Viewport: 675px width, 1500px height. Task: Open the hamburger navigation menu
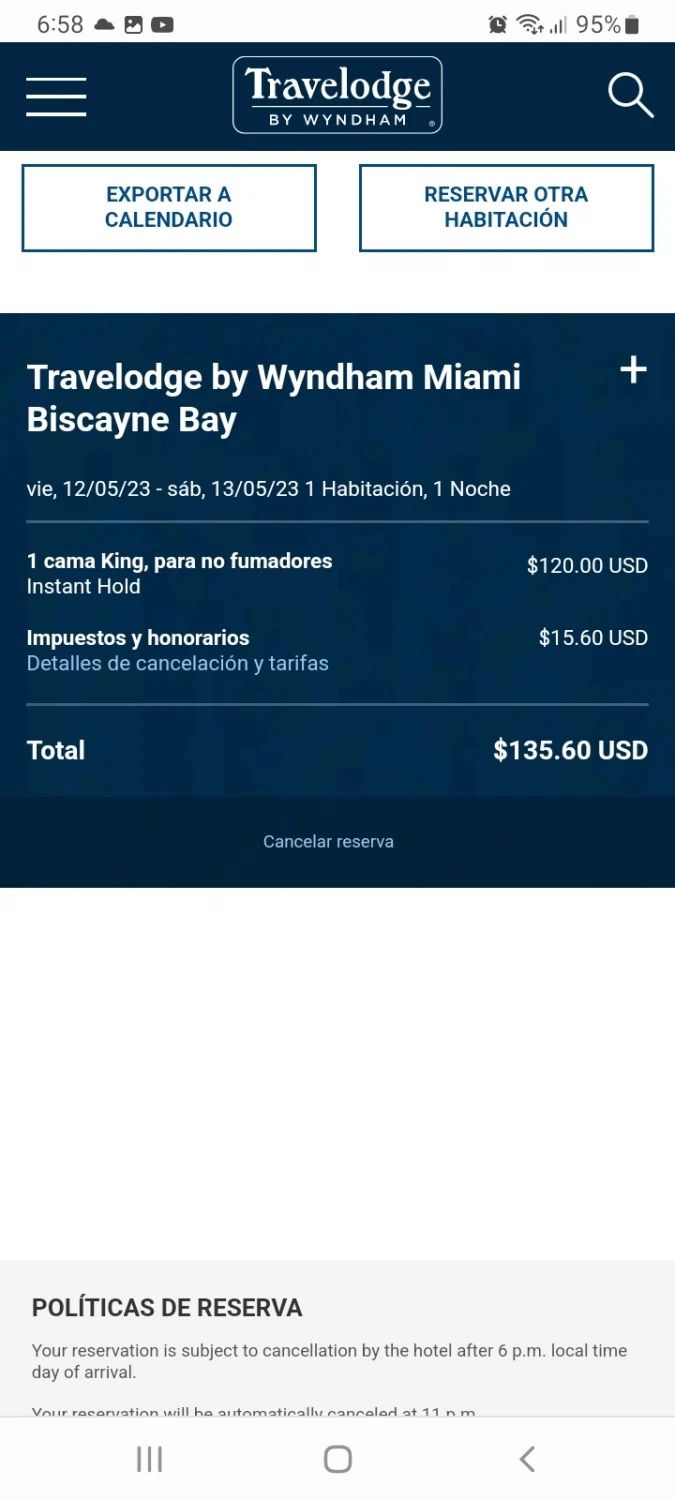click(x=56, y=96)
